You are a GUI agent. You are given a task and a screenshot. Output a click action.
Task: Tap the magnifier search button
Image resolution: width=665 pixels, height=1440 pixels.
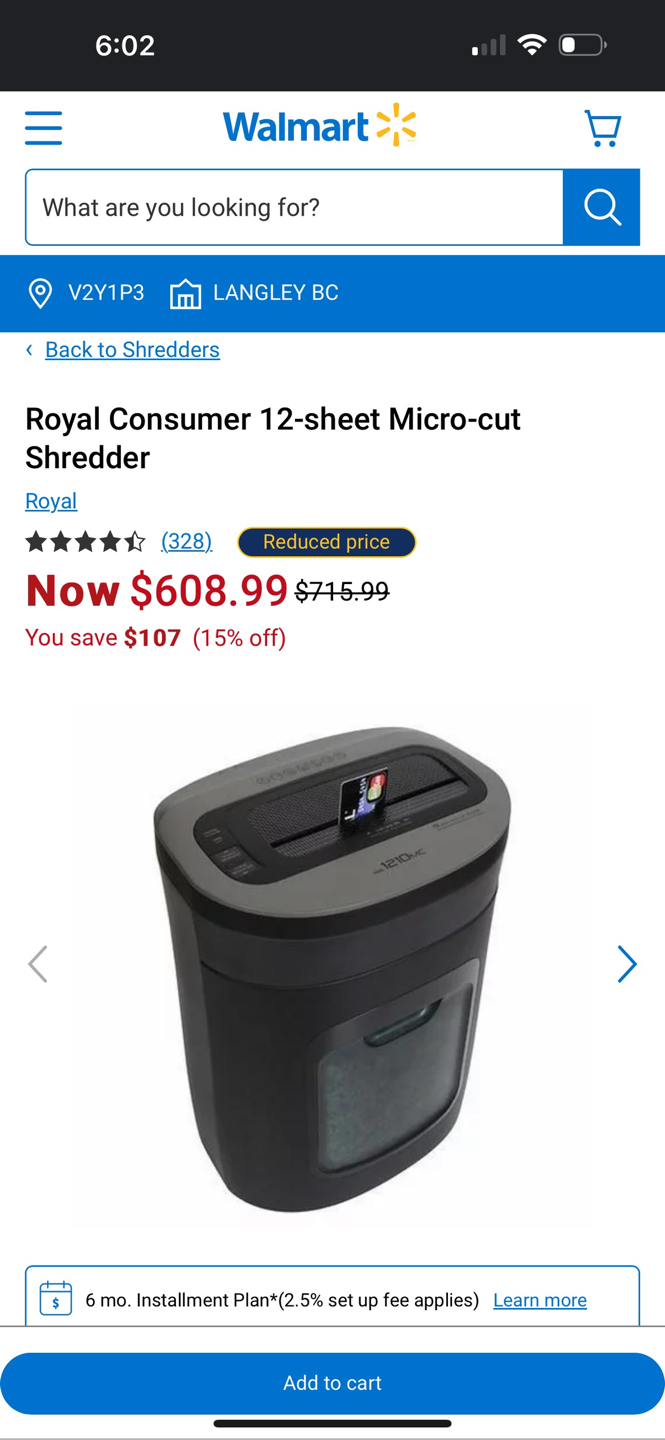pyautogui.click(x=601, y=207)
